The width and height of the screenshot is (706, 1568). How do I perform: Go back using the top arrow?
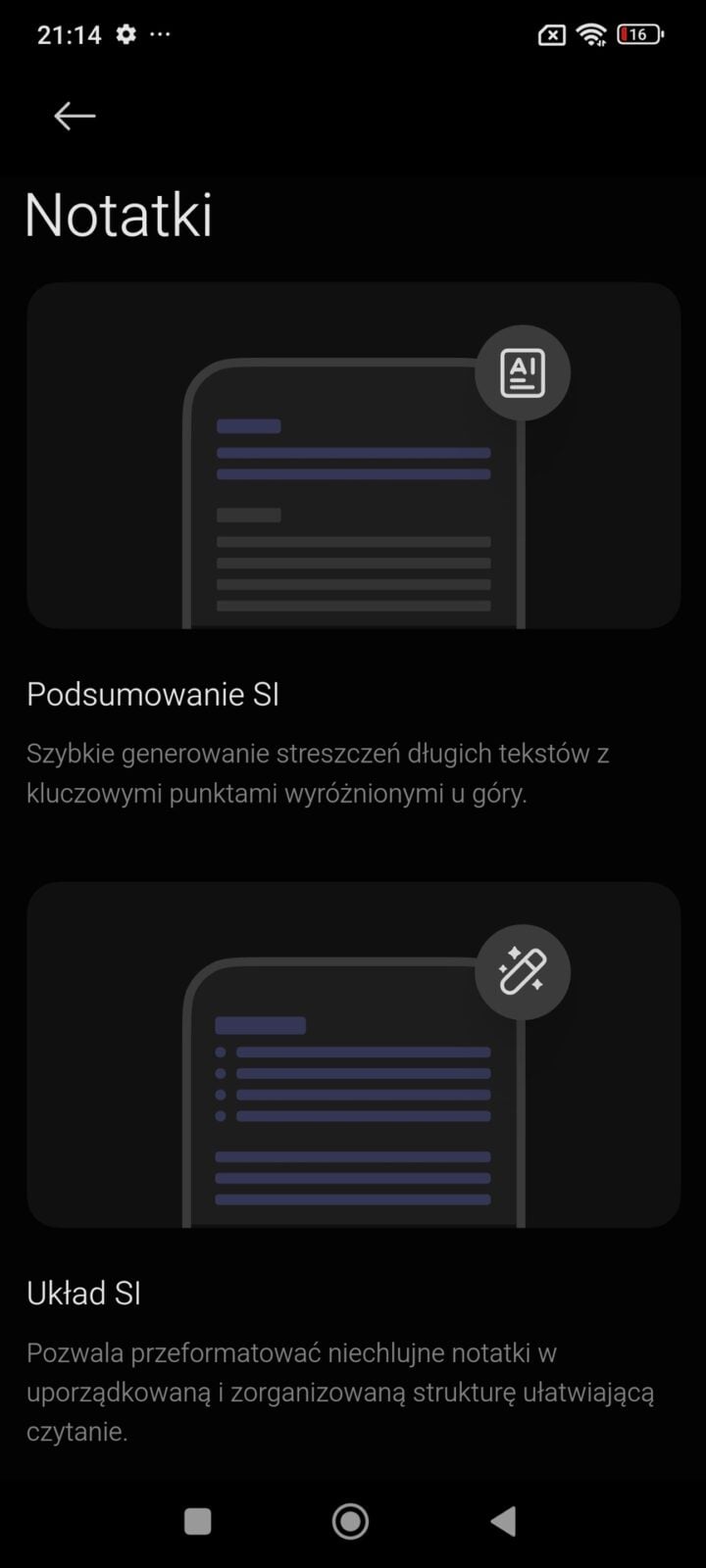pyautogui.click(x=75, y=116)
